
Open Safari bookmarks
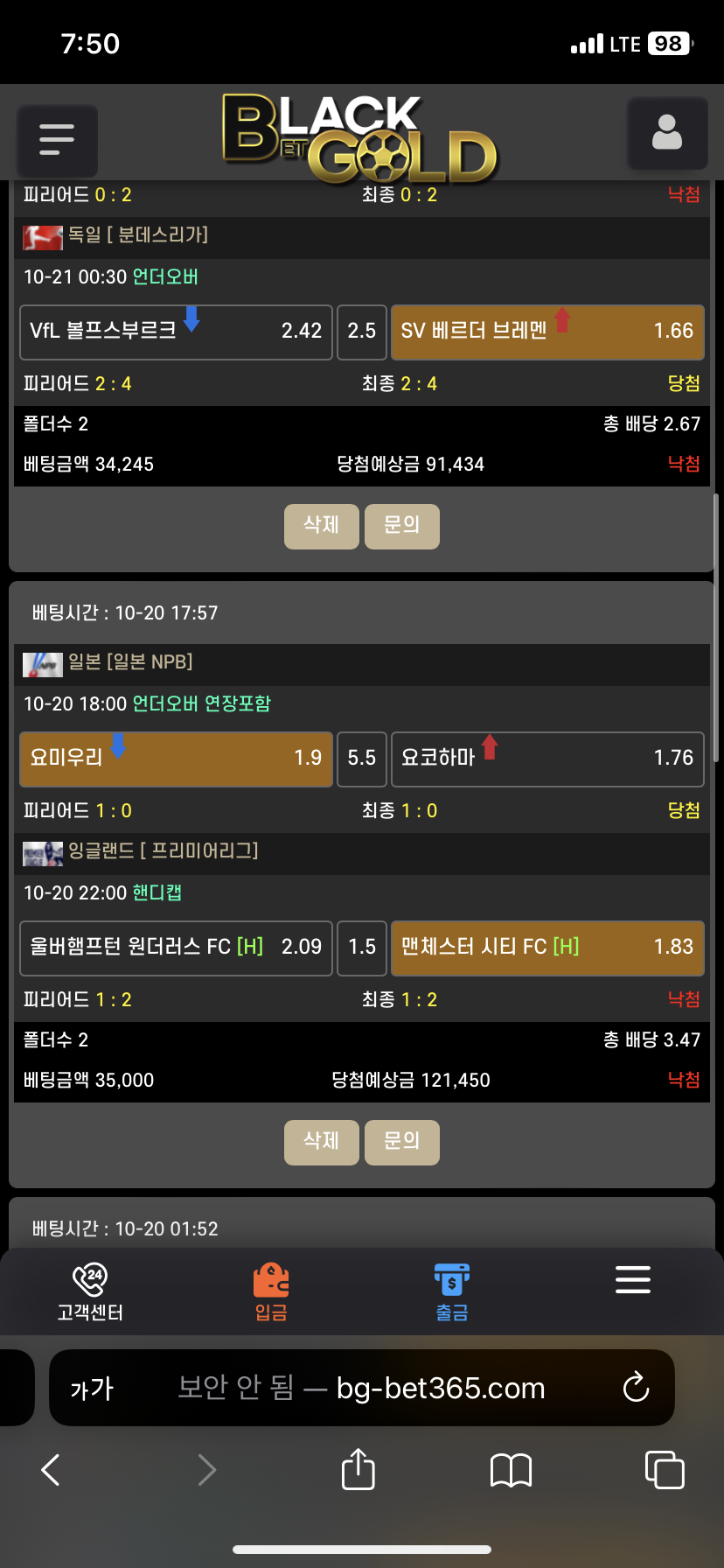[511, 1470]
